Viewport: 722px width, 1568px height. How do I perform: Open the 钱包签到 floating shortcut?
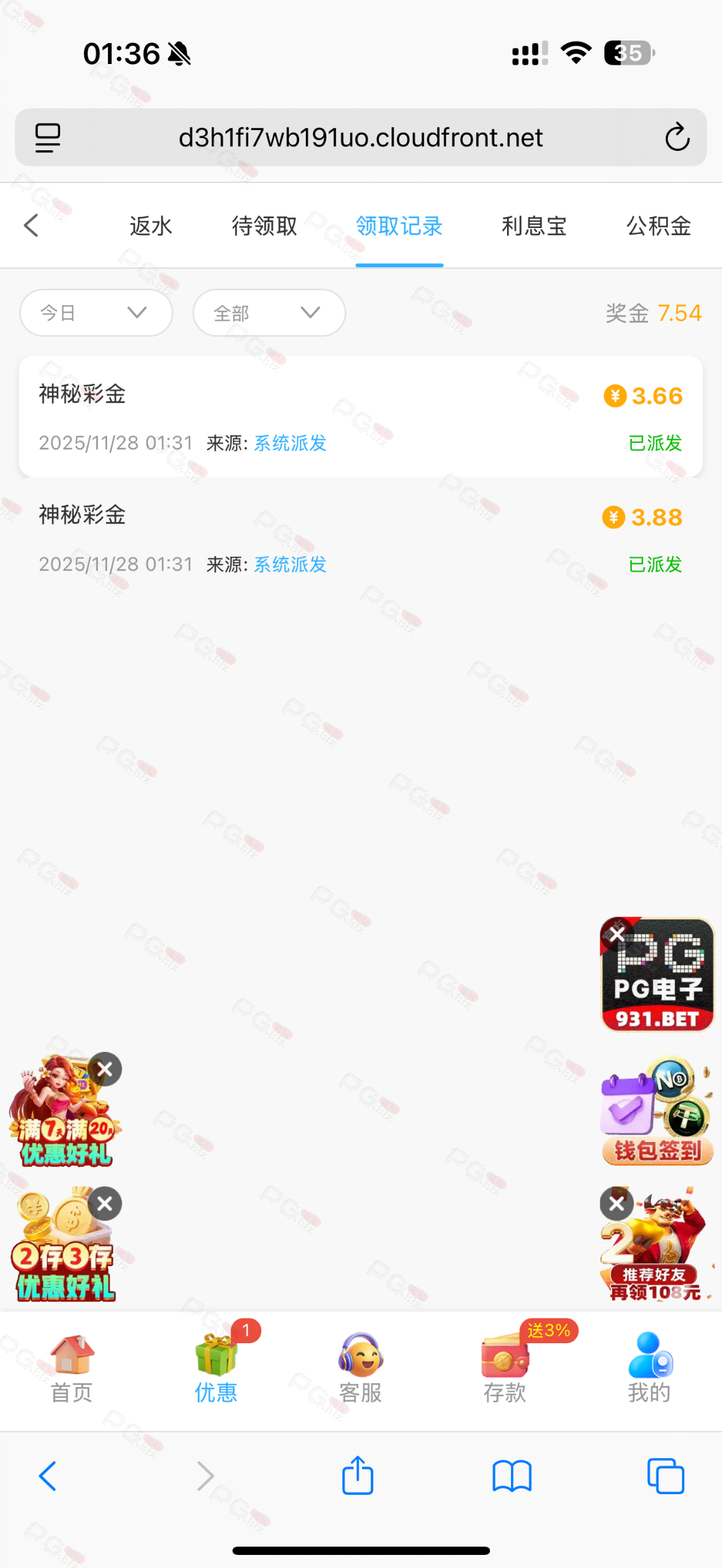pyautogui.click(x=656, y=1113)
